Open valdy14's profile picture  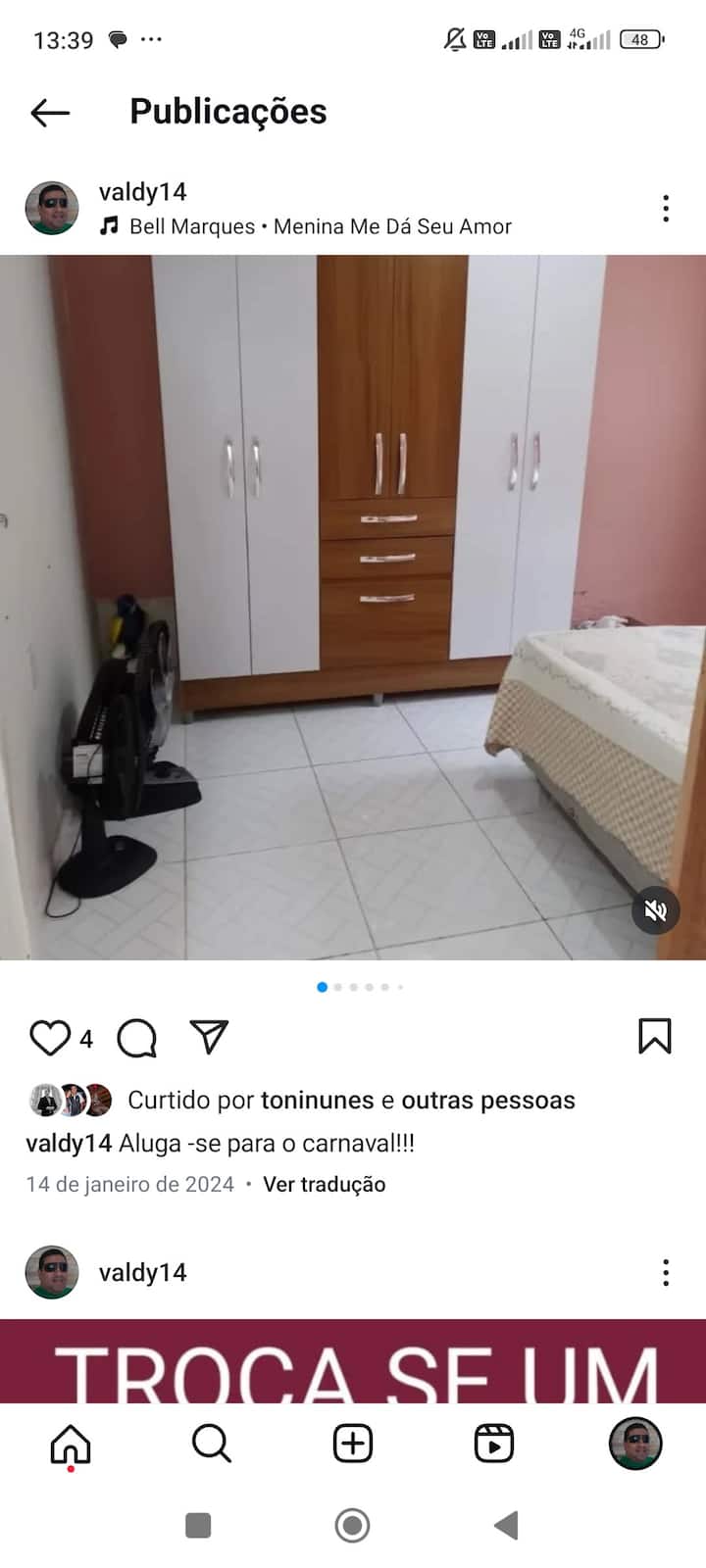(x=51, y=207)
